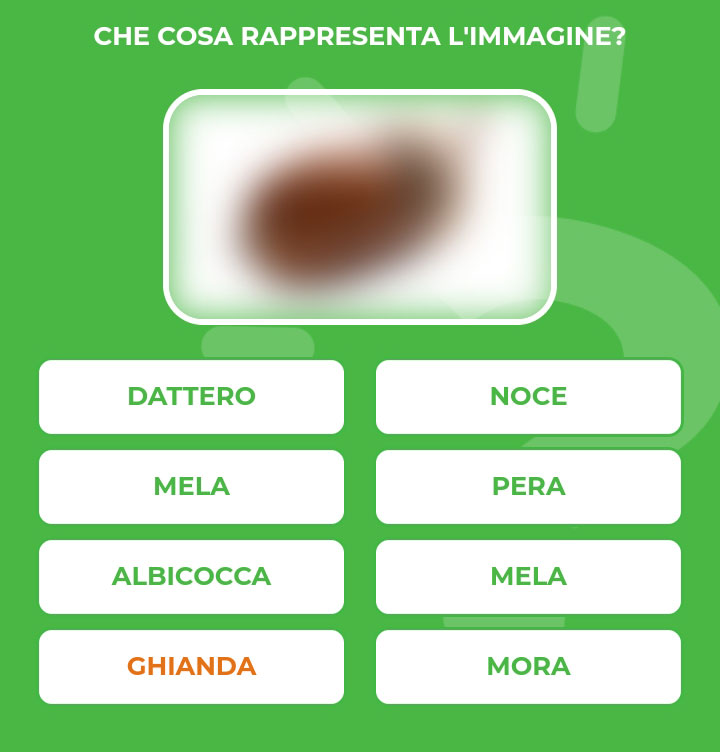Choose the fruit answer ALBICOCCA
This screenshot has width=720, height=752.
click(190, 577)
